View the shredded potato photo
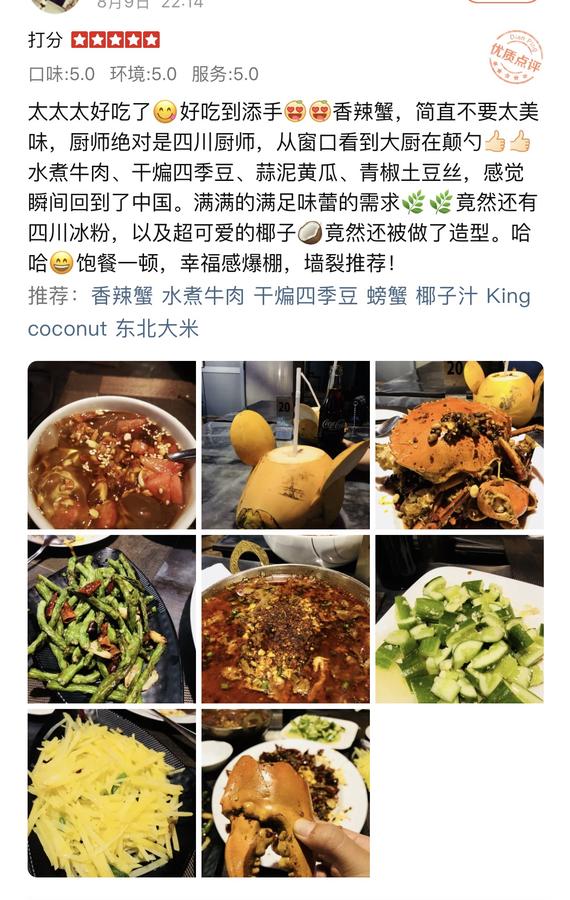Screen dimensions: 570x900 111,793
